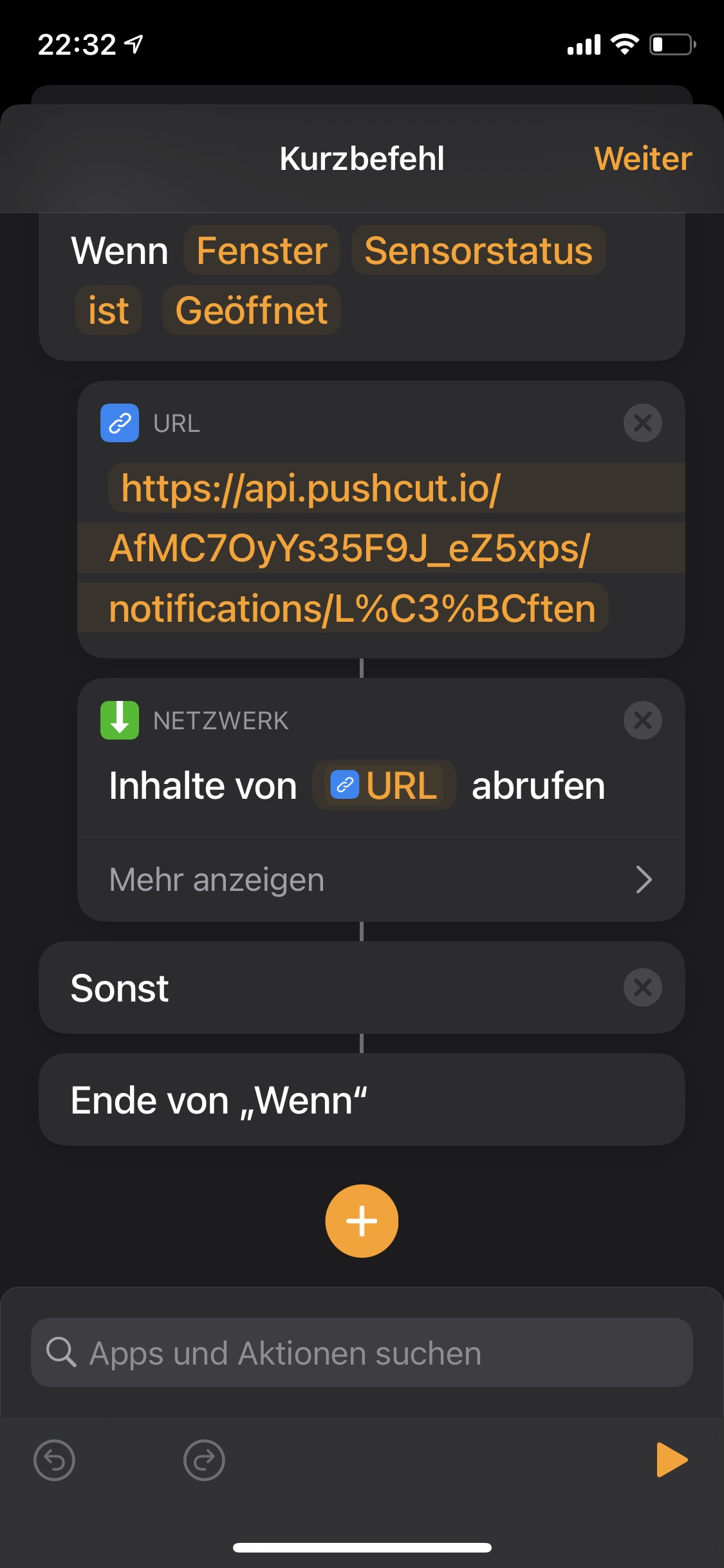This screenshot has width=724, height=1568.
Task: Change the Fenster input variable
Action: coord(261,250)
